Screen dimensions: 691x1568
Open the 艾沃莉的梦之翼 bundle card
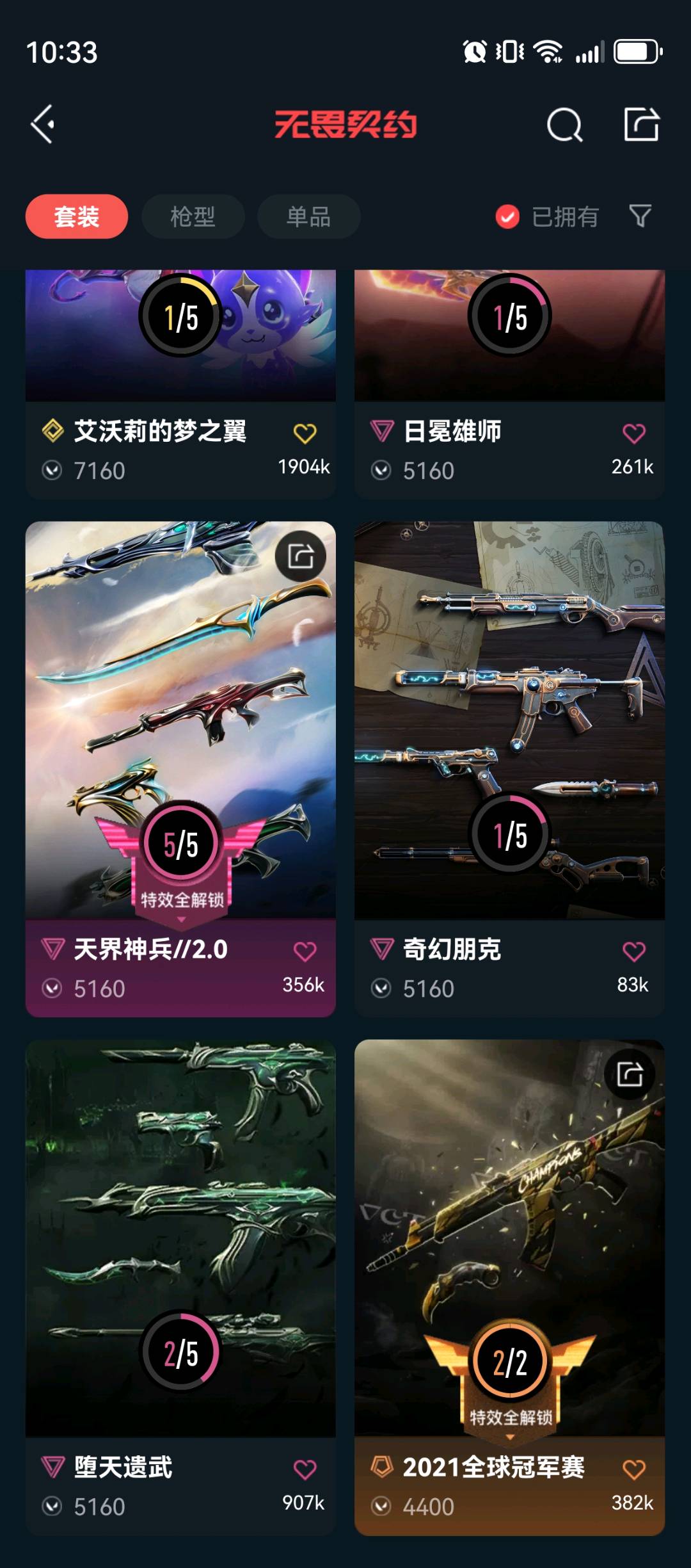(x=180, y=384)
